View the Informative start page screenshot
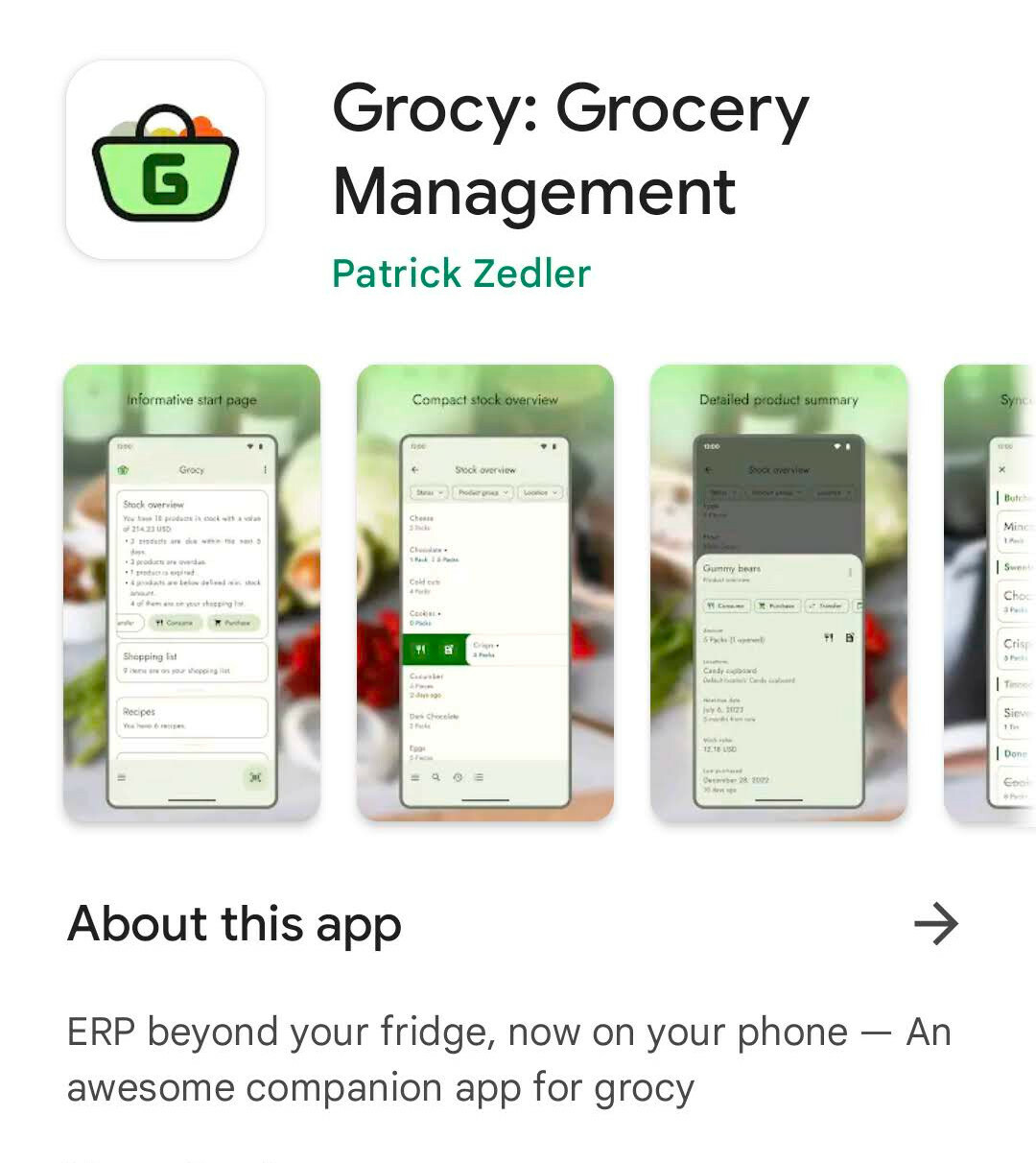The width and height of the screenshot is (1036, 1163). 192,593
